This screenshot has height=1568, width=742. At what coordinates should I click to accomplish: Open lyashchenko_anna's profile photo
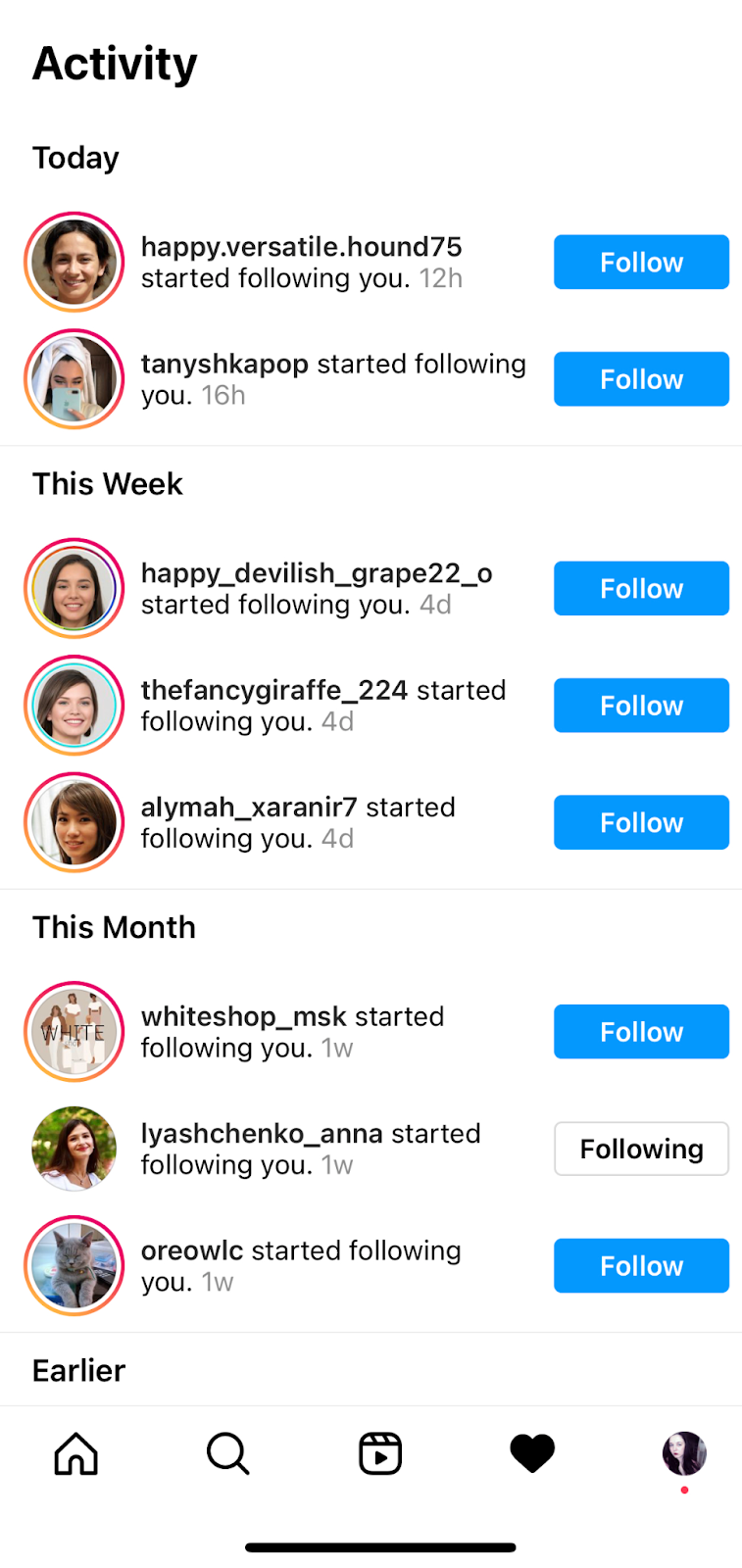(x=74, y=1149)
